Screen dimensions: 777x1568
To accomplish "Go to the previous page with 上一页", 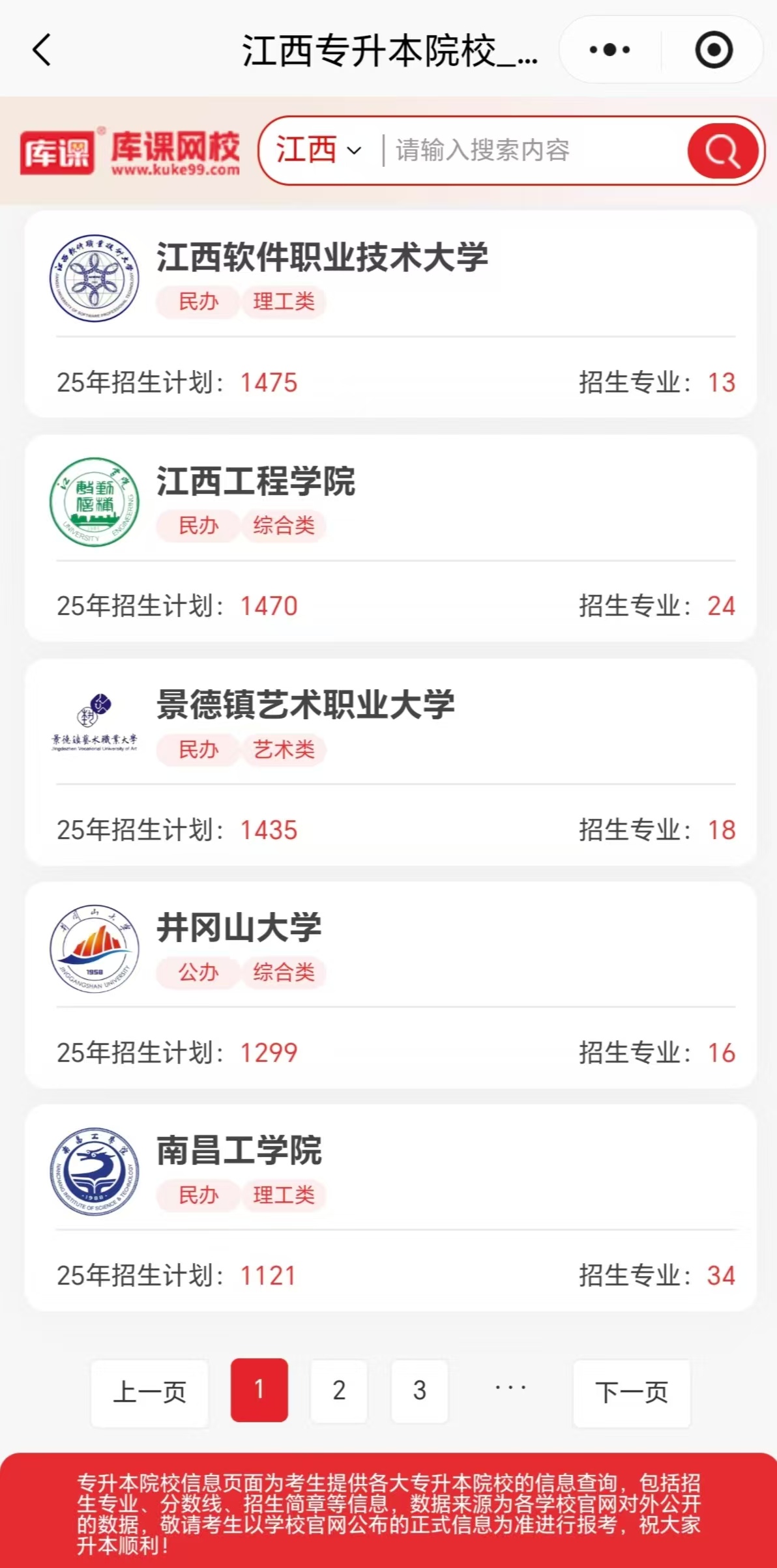I will click(150, 1391).
